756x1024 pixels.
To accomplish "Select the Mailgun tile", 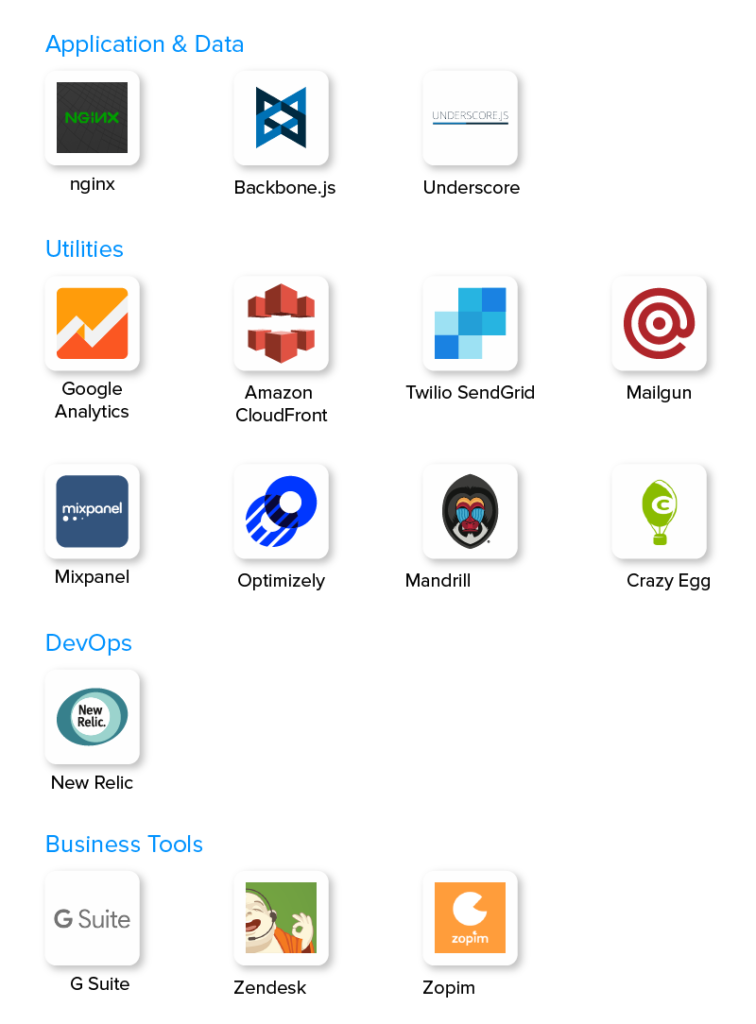I will pos(659,324).
